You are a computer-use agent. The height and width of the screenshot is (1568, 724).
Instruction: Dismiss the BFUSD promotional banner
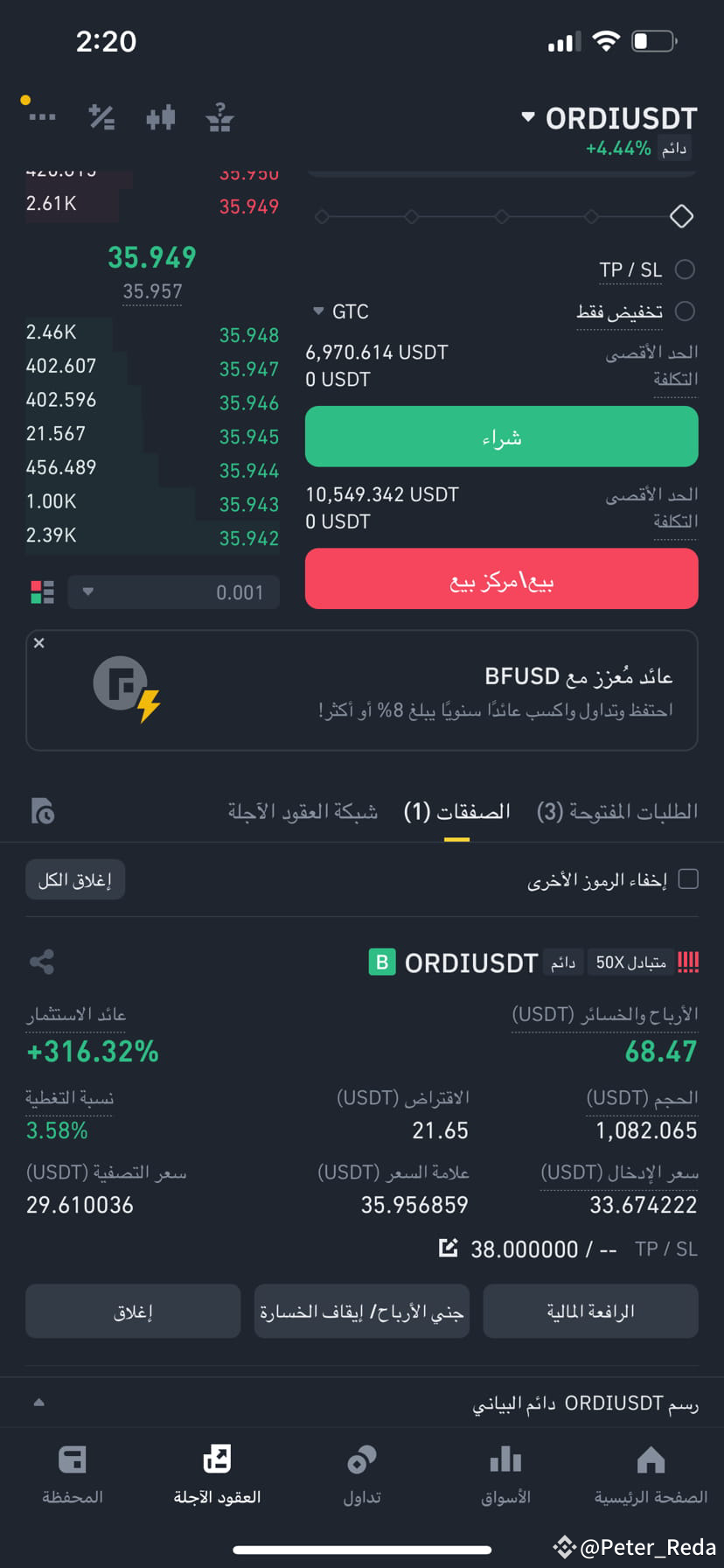(38, 642)
